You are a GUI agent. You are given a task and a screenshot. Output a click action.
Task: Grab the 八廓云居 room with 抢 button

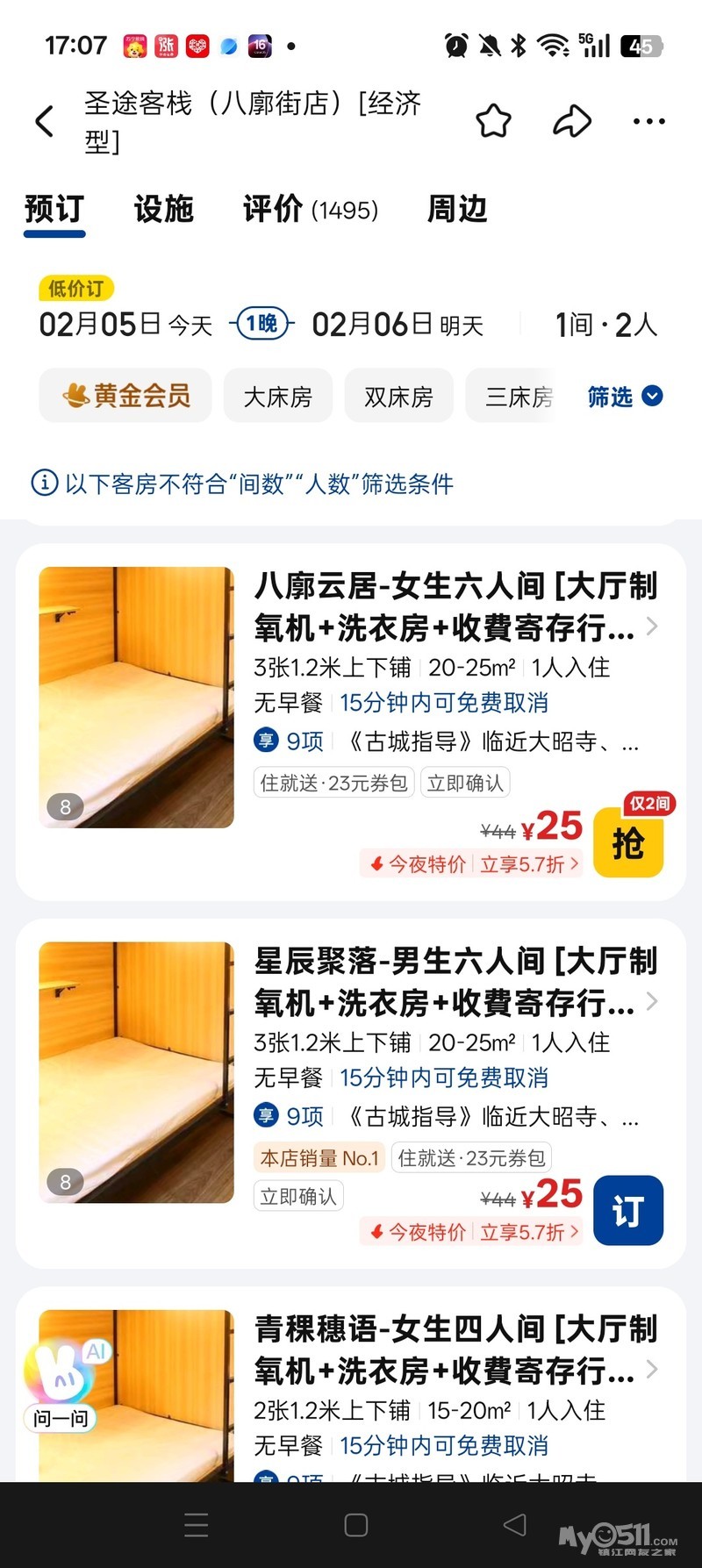[x=628, y=843]
